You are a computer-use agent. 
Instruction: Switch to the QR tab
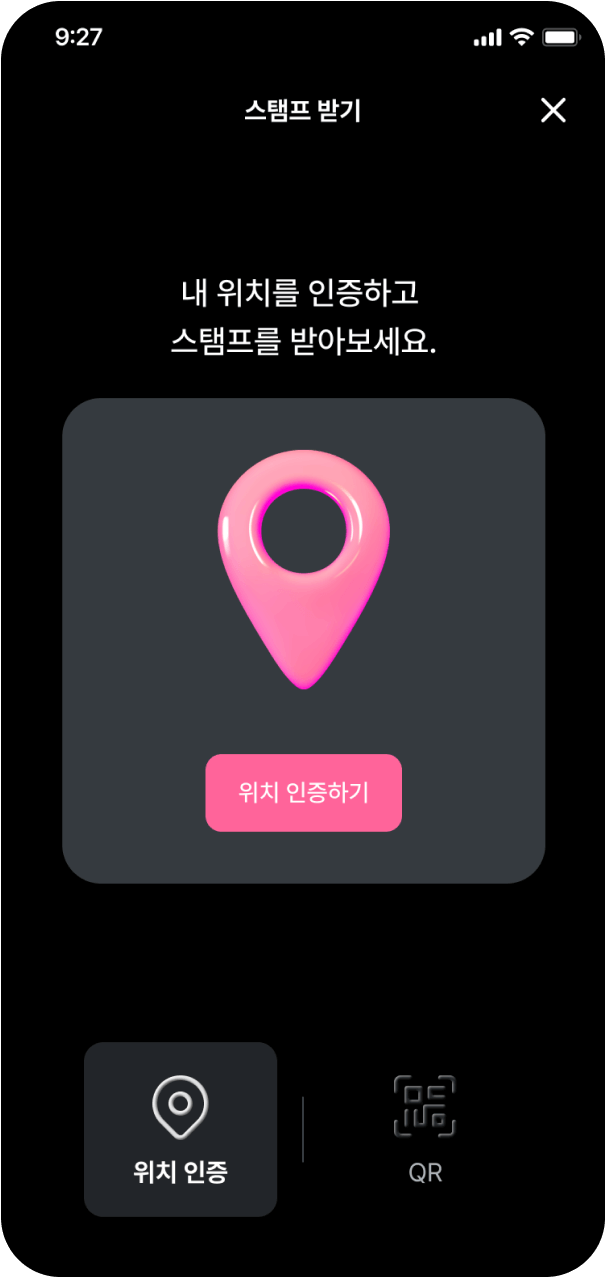(x=425, y=1129)
